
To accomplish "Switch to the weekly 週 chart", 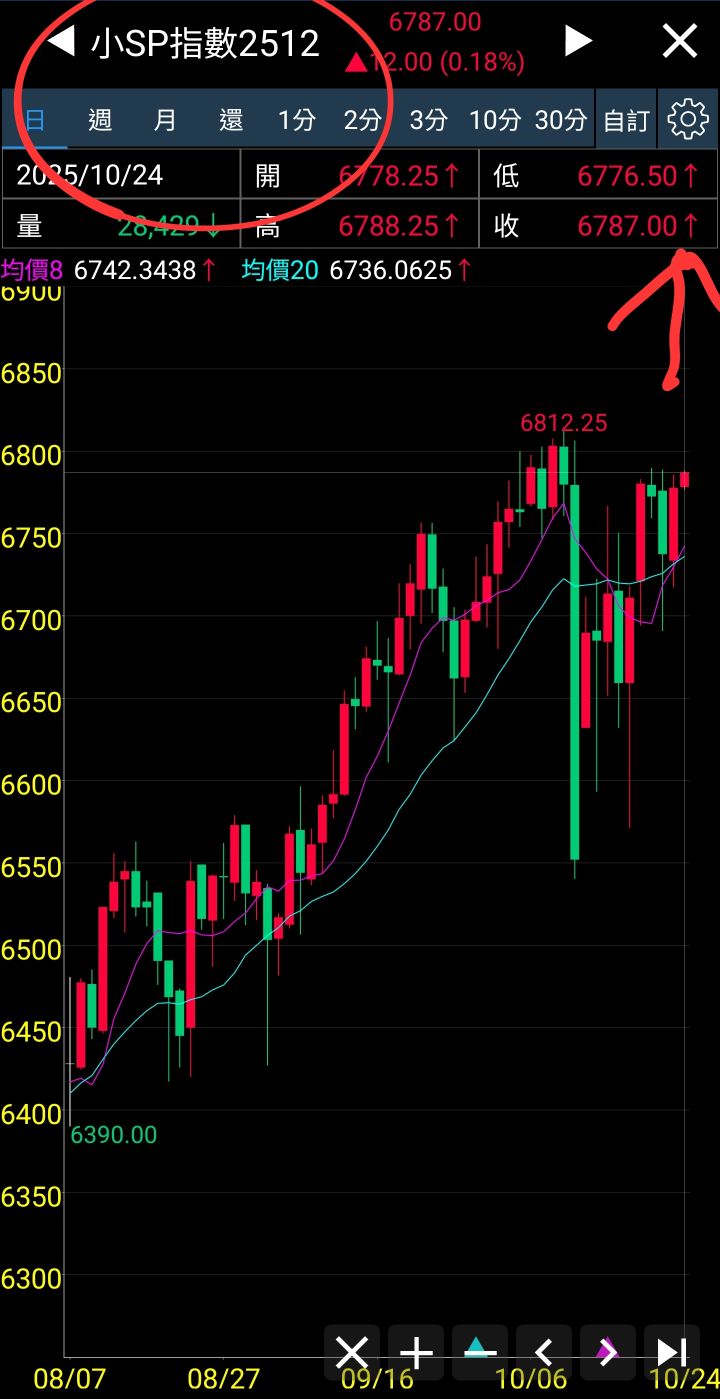I will tap(100, 121).
